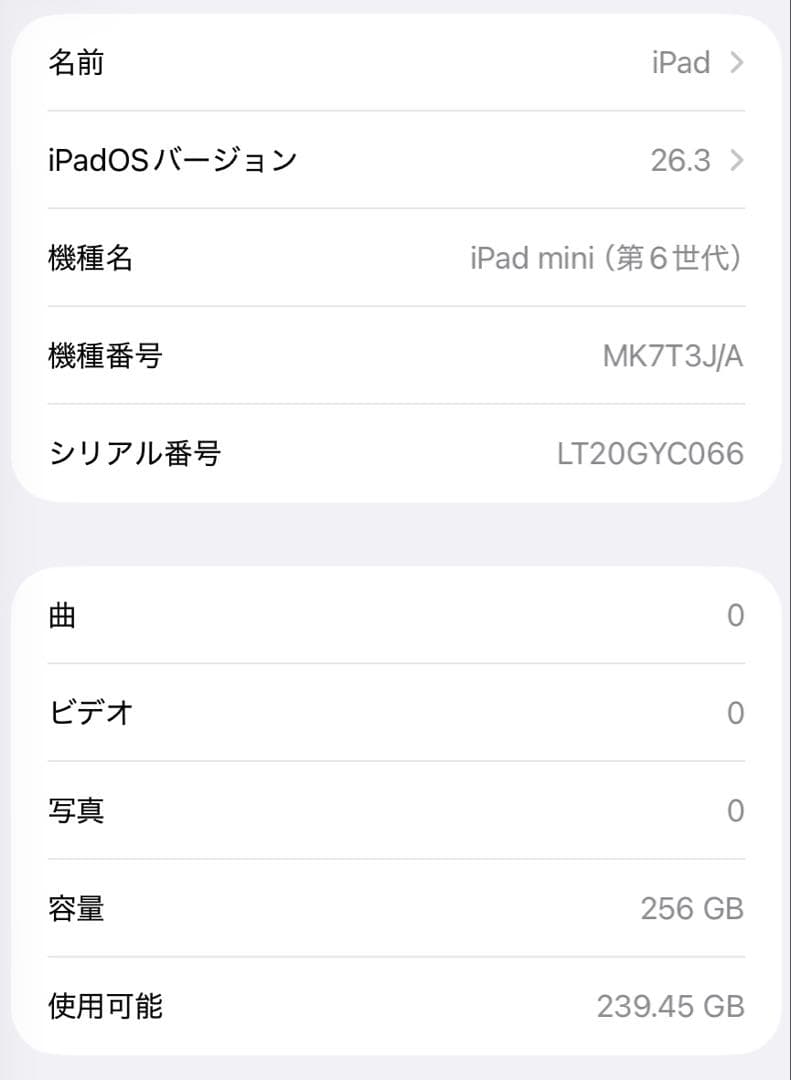The width and height of the screenshot is (791, 1080).
Task: Tap the songs count value 0
Action: click(x=735, y=615)
